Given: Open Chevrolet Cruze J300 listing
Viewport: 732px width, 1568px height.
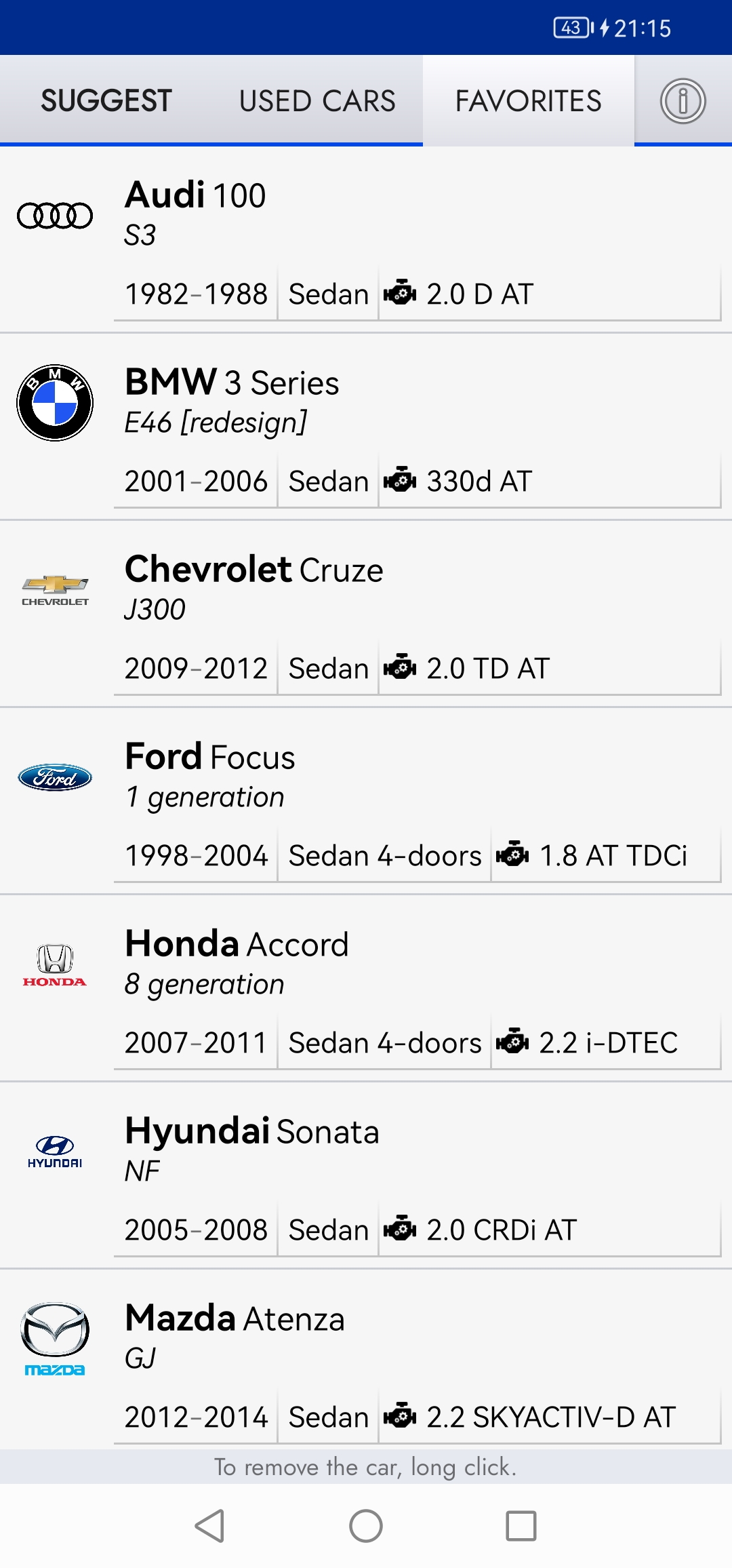Looking at the screenshot, I should [x=366, y=614].
